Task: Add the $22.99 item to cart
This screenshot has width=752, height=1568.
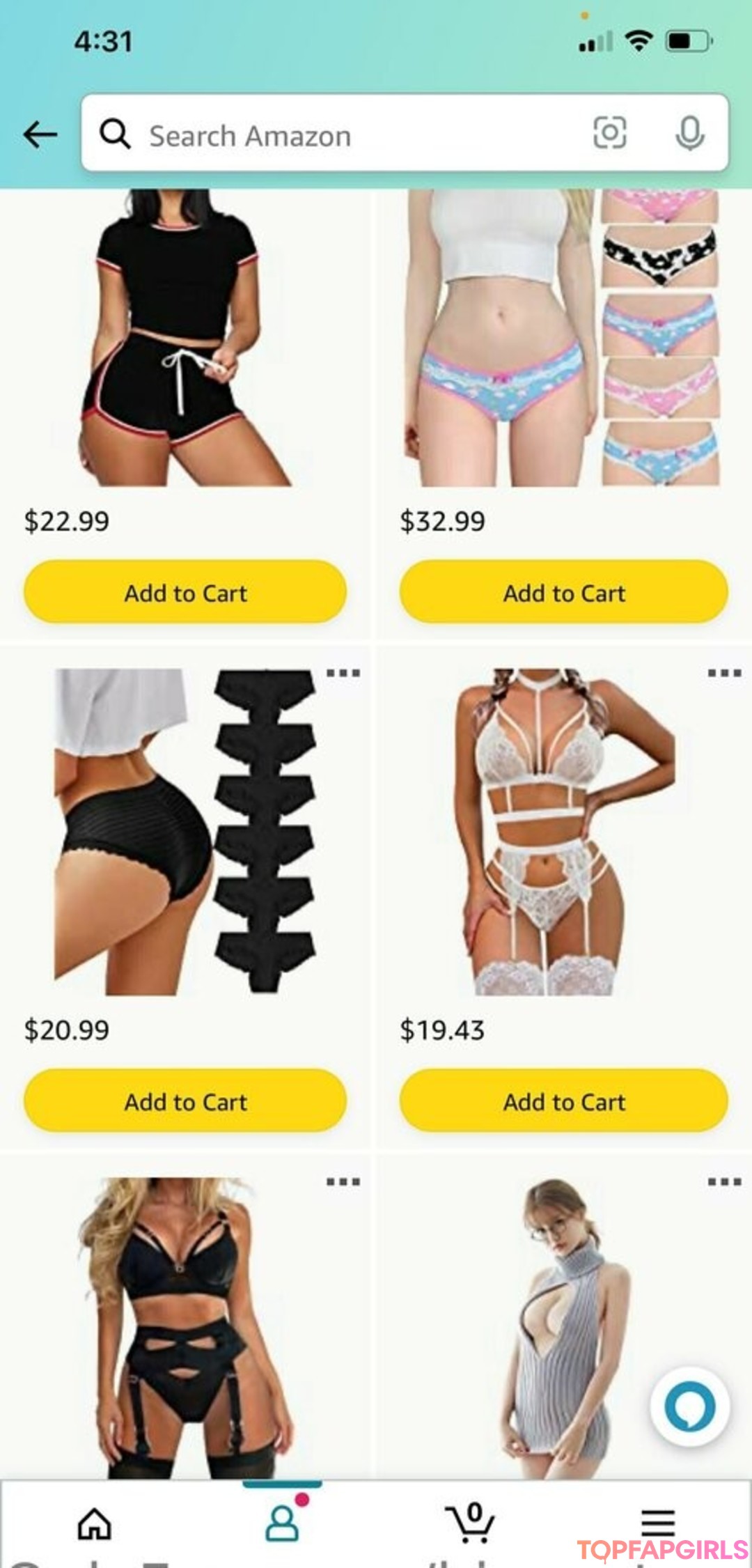Action: click(185, 593)
